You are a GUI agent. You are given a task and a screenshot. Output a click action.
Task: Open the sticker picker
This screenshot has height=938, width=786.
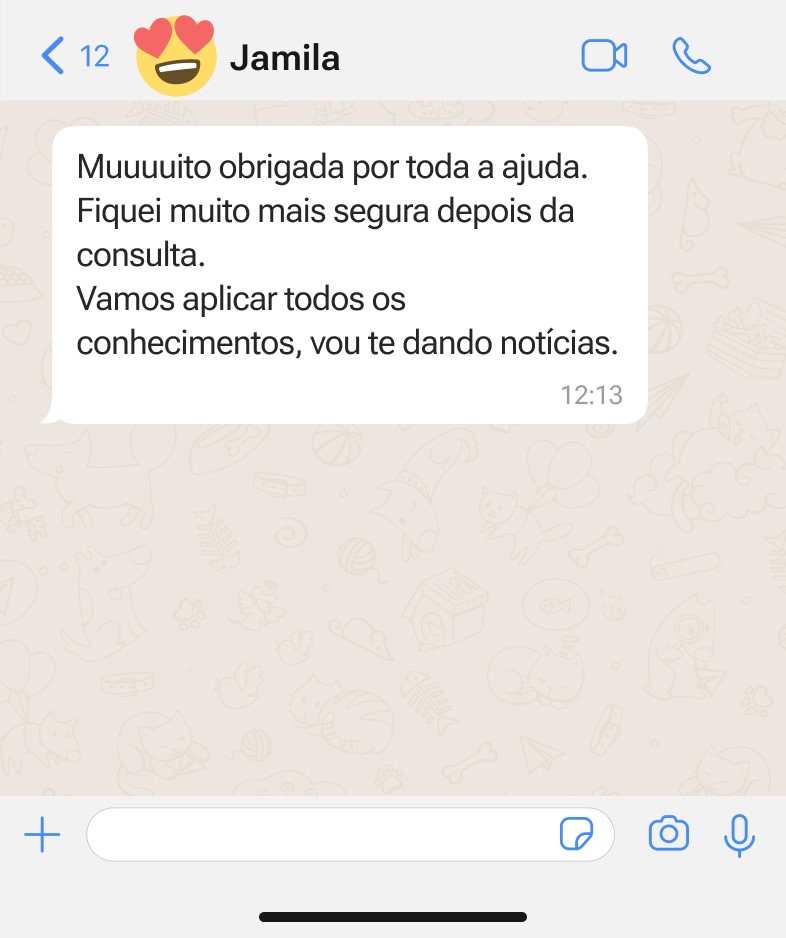click(x=577, y=834)
